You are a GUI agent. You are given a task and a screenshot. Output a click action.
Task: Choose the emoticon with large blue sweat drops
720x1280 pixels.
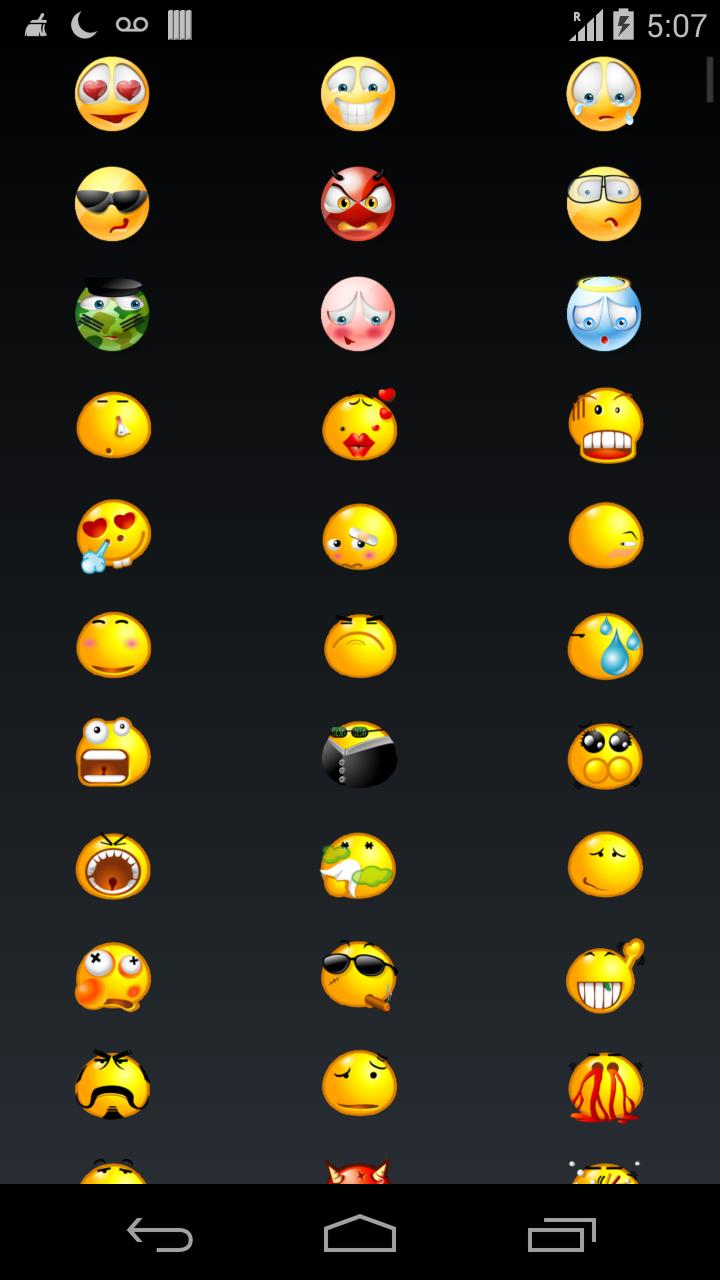pyautogui.click(x=606, y=646)
